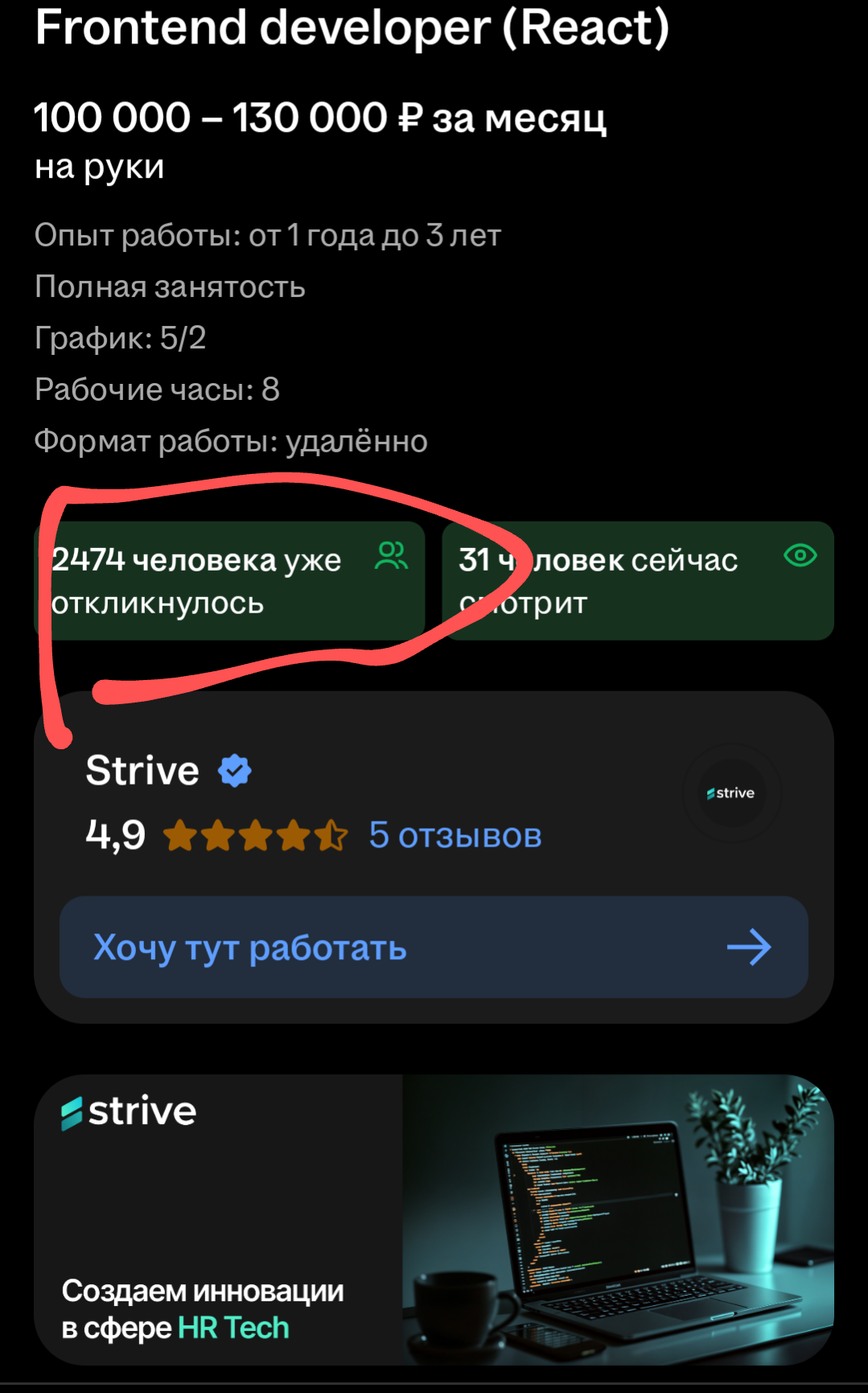This screenshot has height=1393, width=868.
Task: Open the Strive HR Tech banner
Action: tap(433, 1218)
